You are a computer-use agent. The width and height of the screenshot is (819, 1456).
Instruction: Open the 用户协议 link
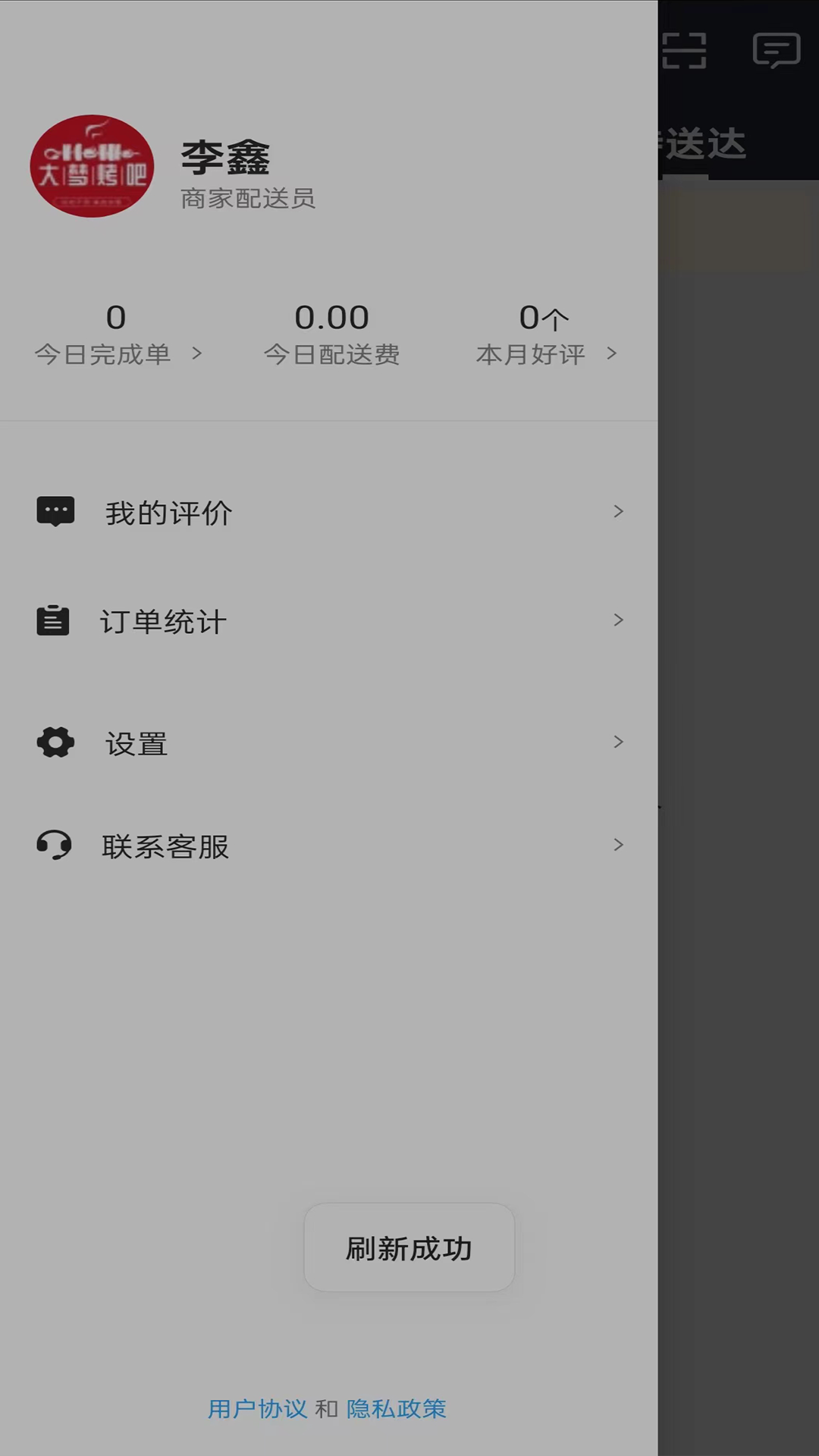[258, 1409]
